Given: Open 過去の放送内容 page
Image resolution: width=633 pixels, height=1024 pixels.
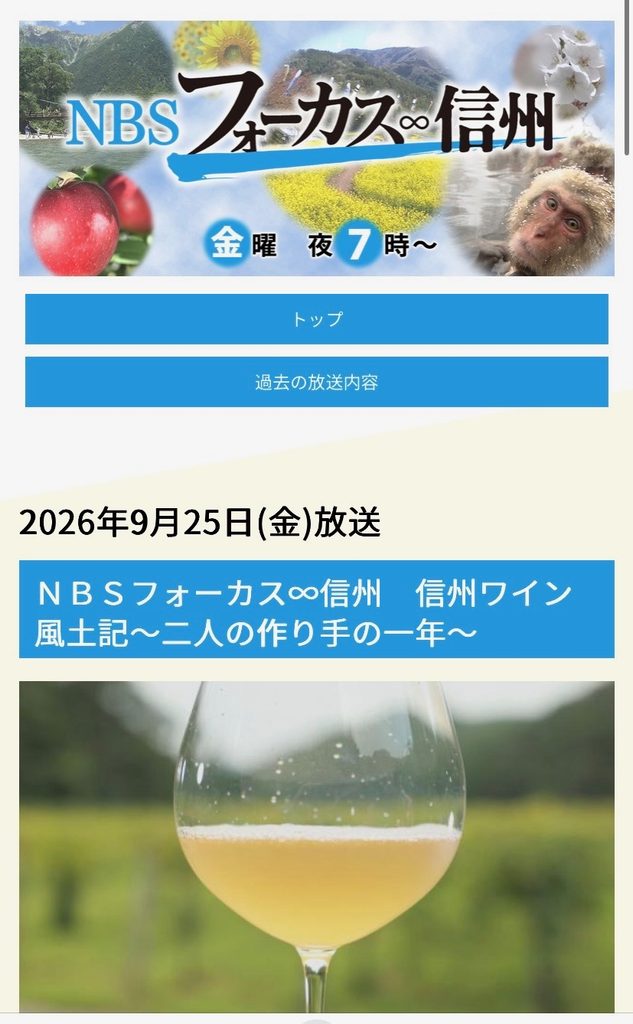Looking at the screenshot, I should click(316, 382).
